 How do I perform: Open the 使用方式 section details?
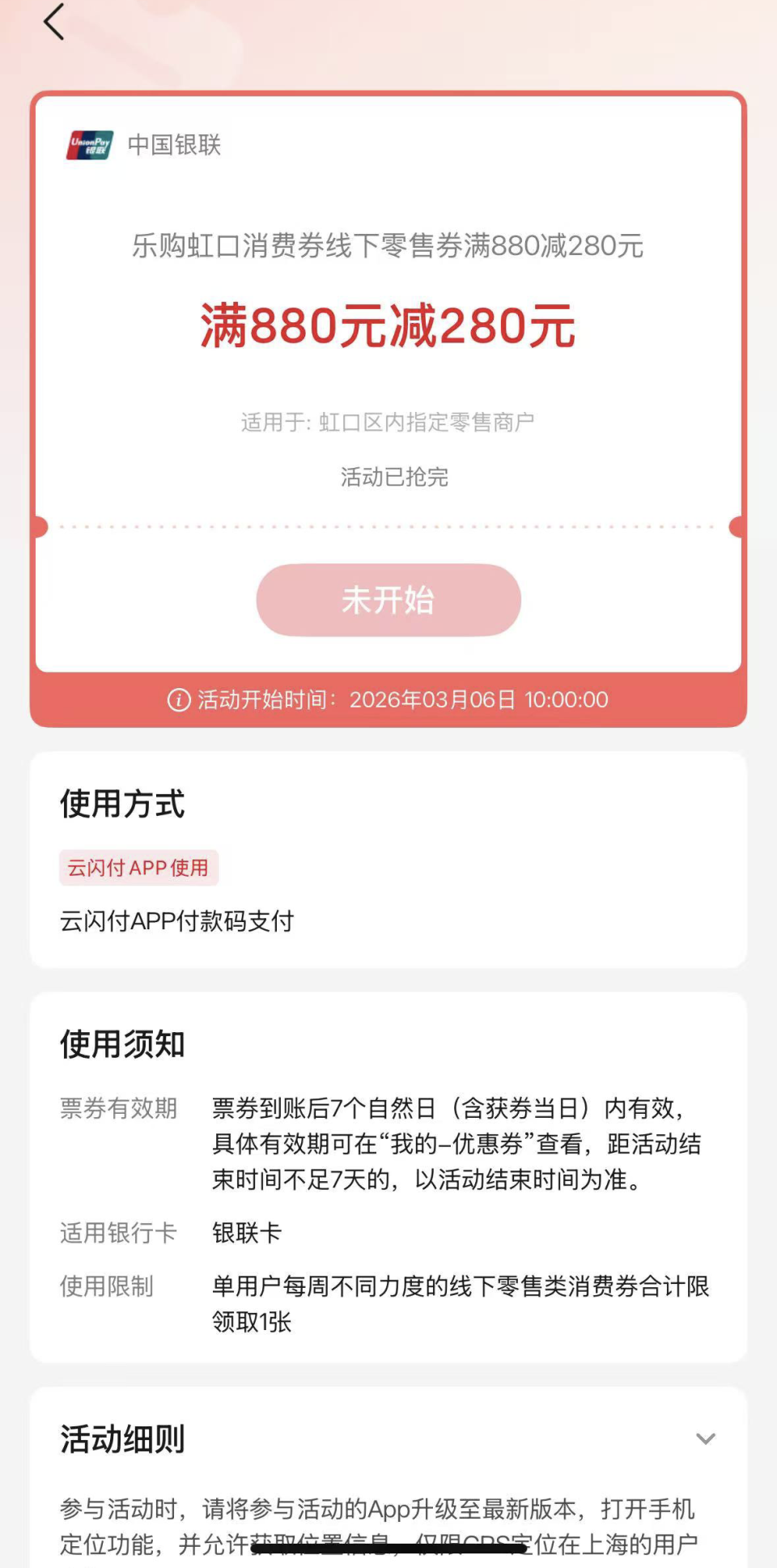point(122,805)
